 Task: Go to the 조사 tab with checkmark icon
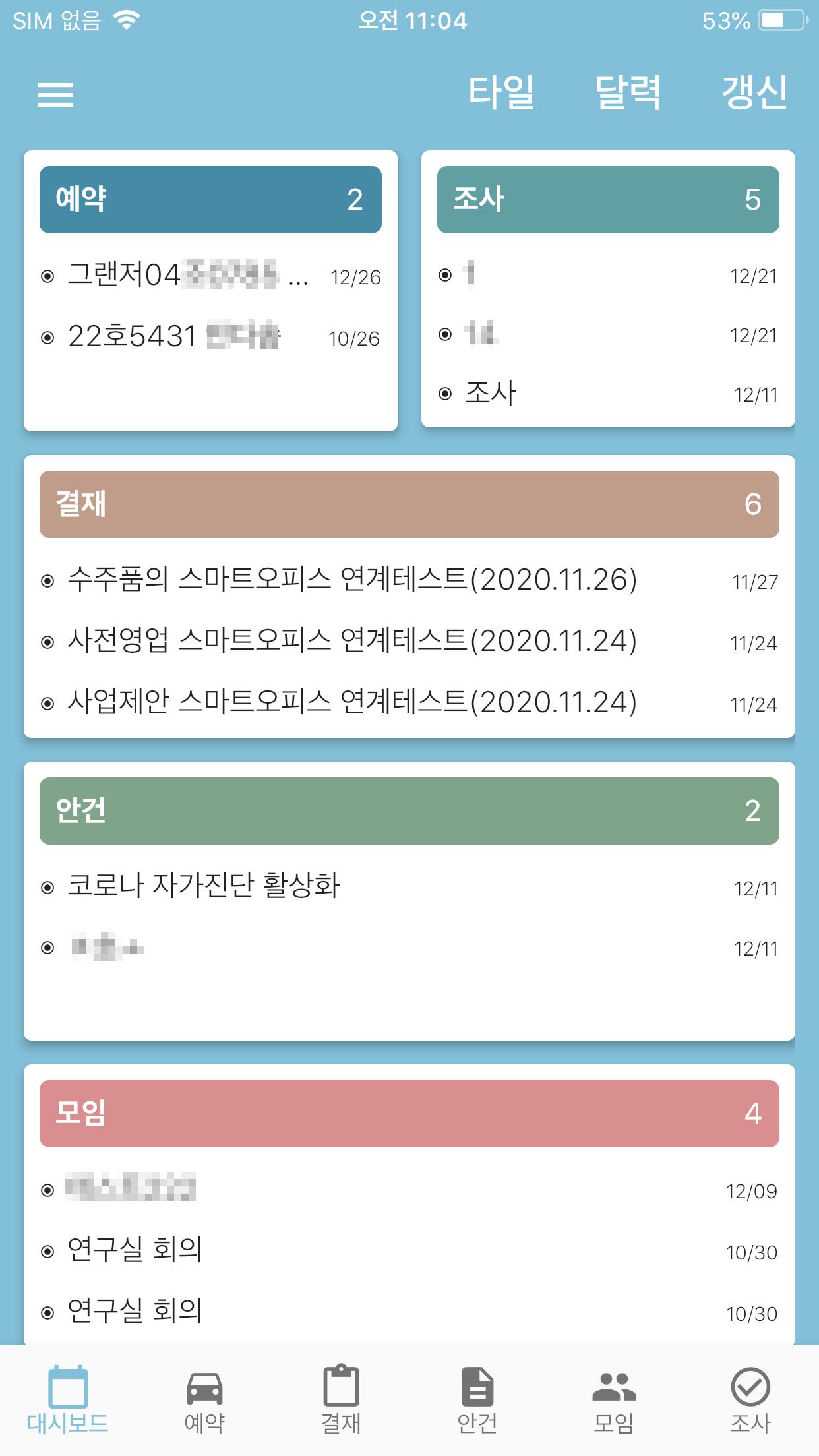pos(750,1400)
